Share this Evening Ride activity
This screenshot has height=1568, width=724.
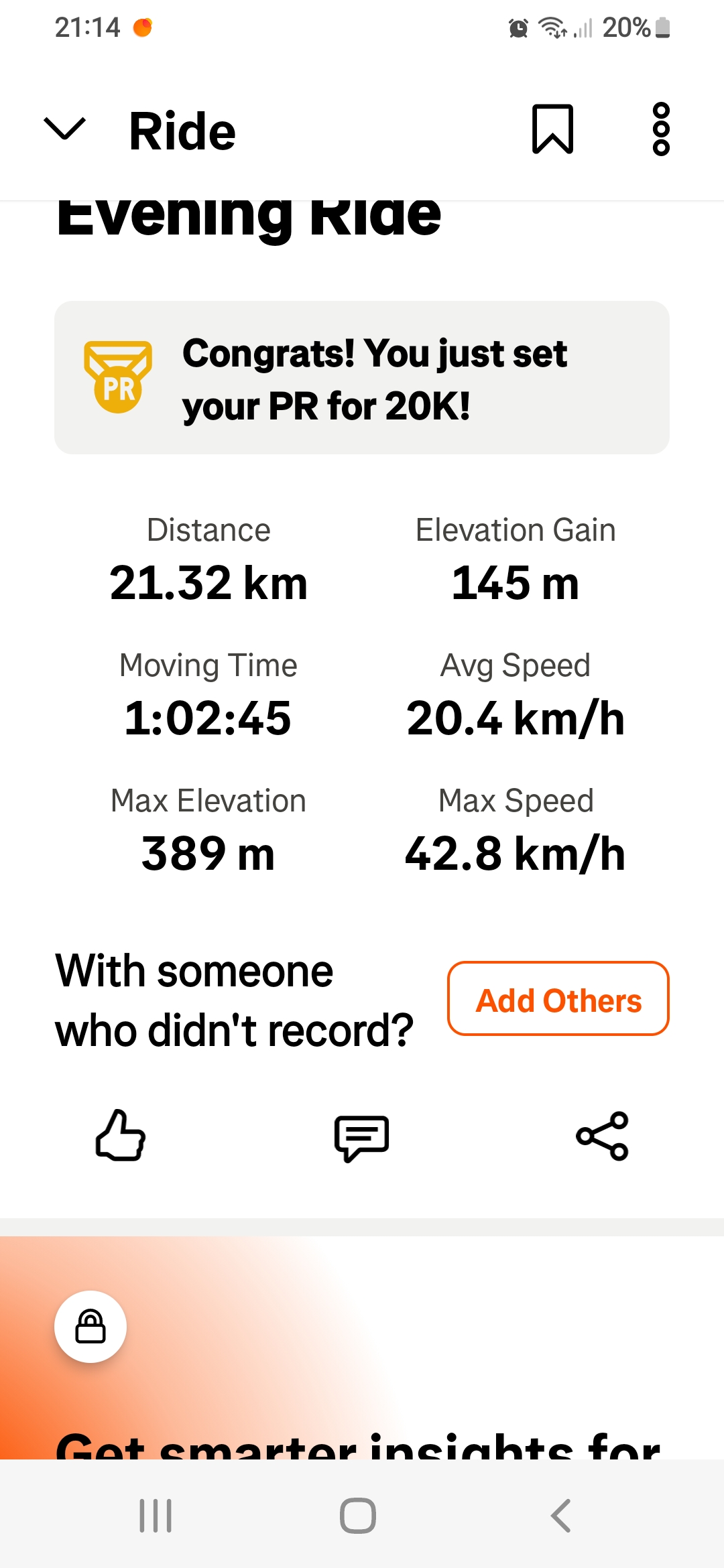pyautogui.click(x=602, y=1136)
